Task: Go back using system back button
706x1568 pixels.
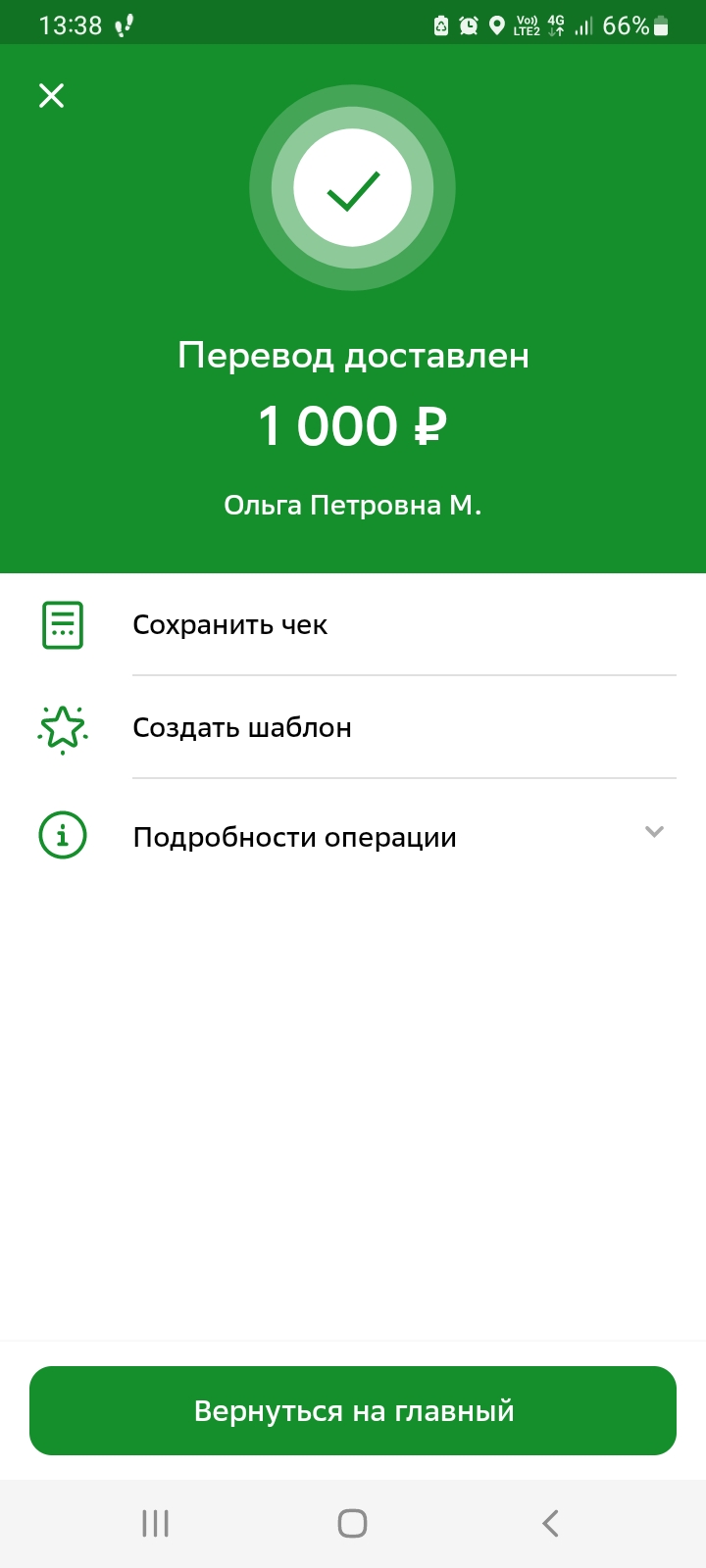Action: point(550,1523)
